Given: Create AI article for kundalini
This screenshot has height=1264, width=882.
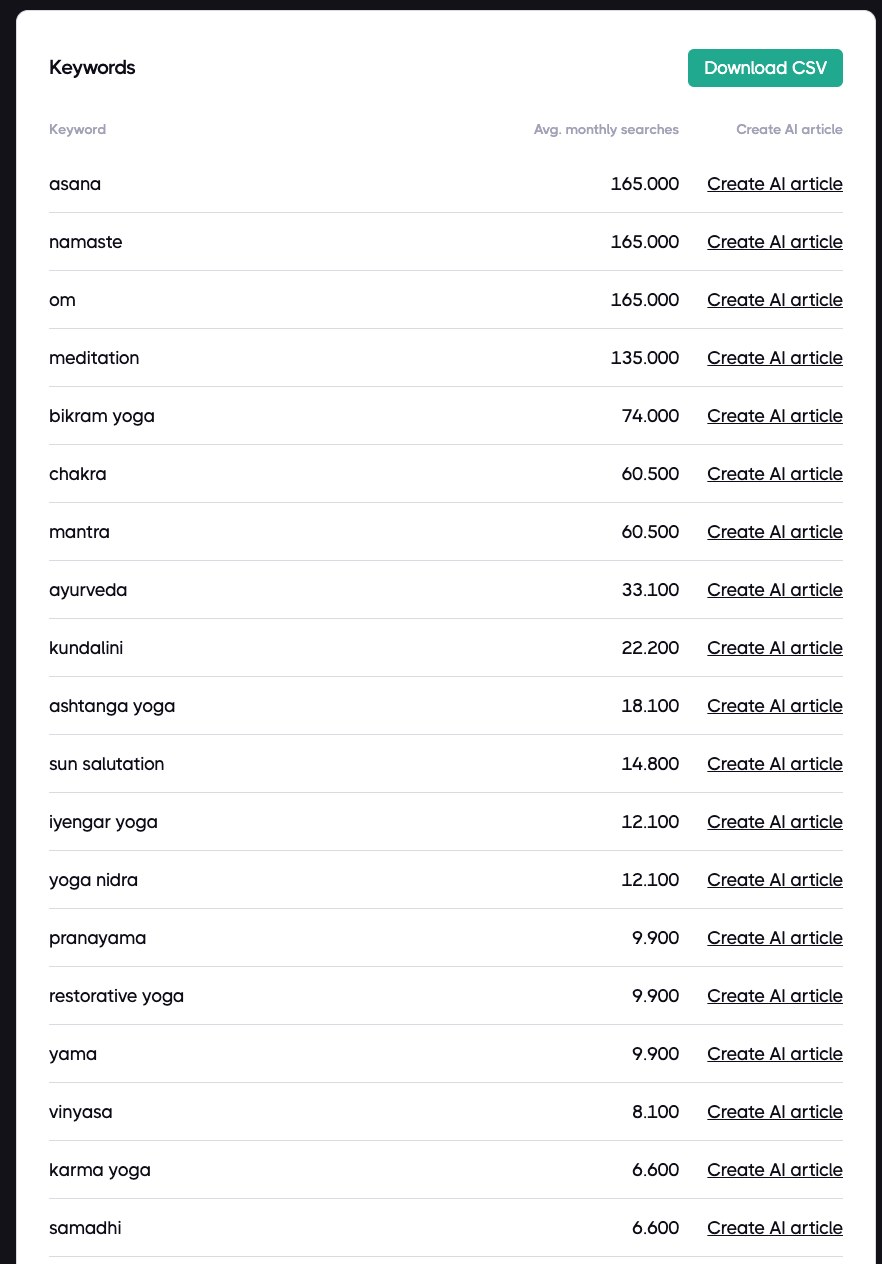Looking at the screenshot, I should pyautogui.click(x=774, y=648).
